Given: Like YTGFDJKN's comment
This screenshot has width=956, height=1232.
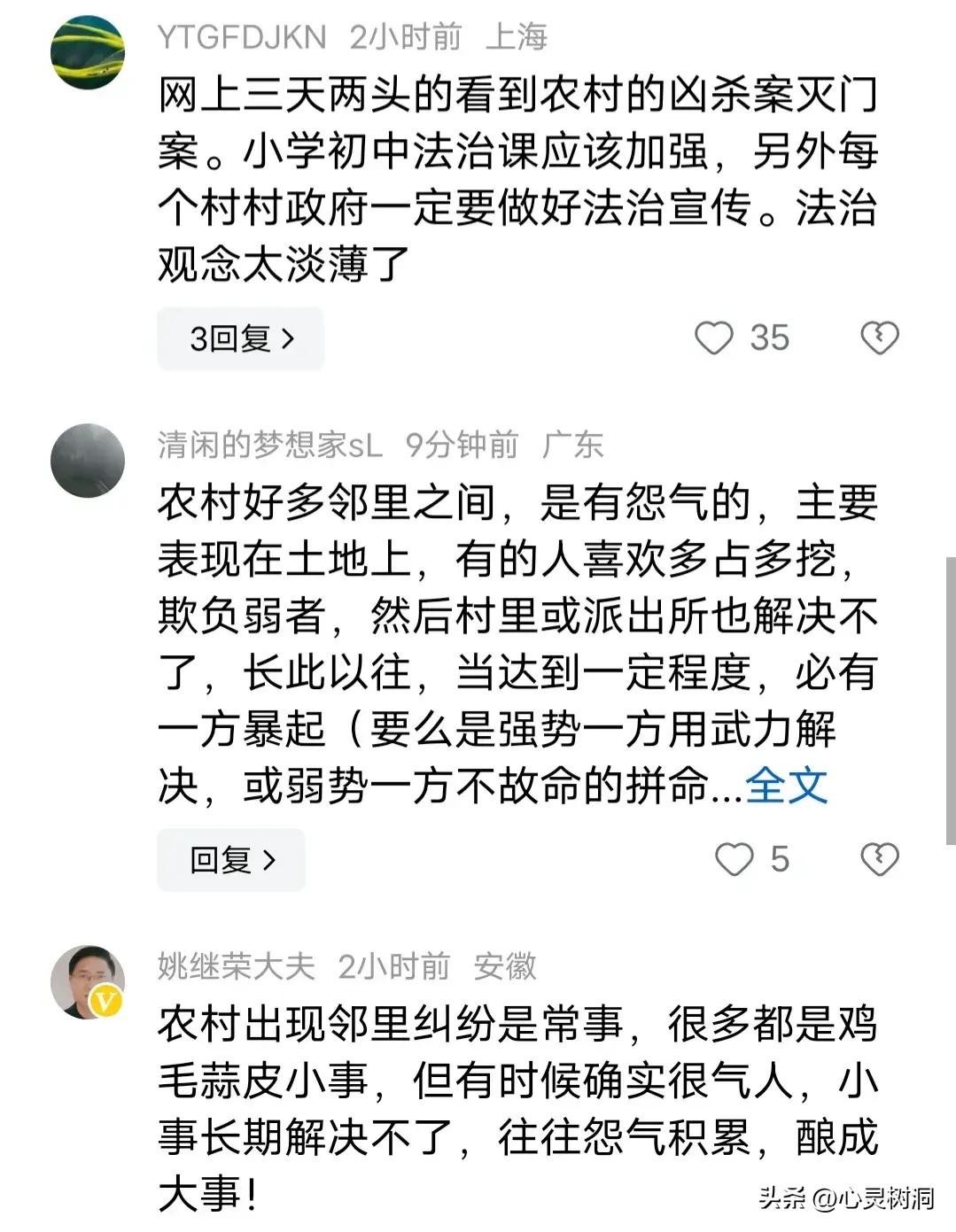Looking at the screenshot, I should (714, 338).
